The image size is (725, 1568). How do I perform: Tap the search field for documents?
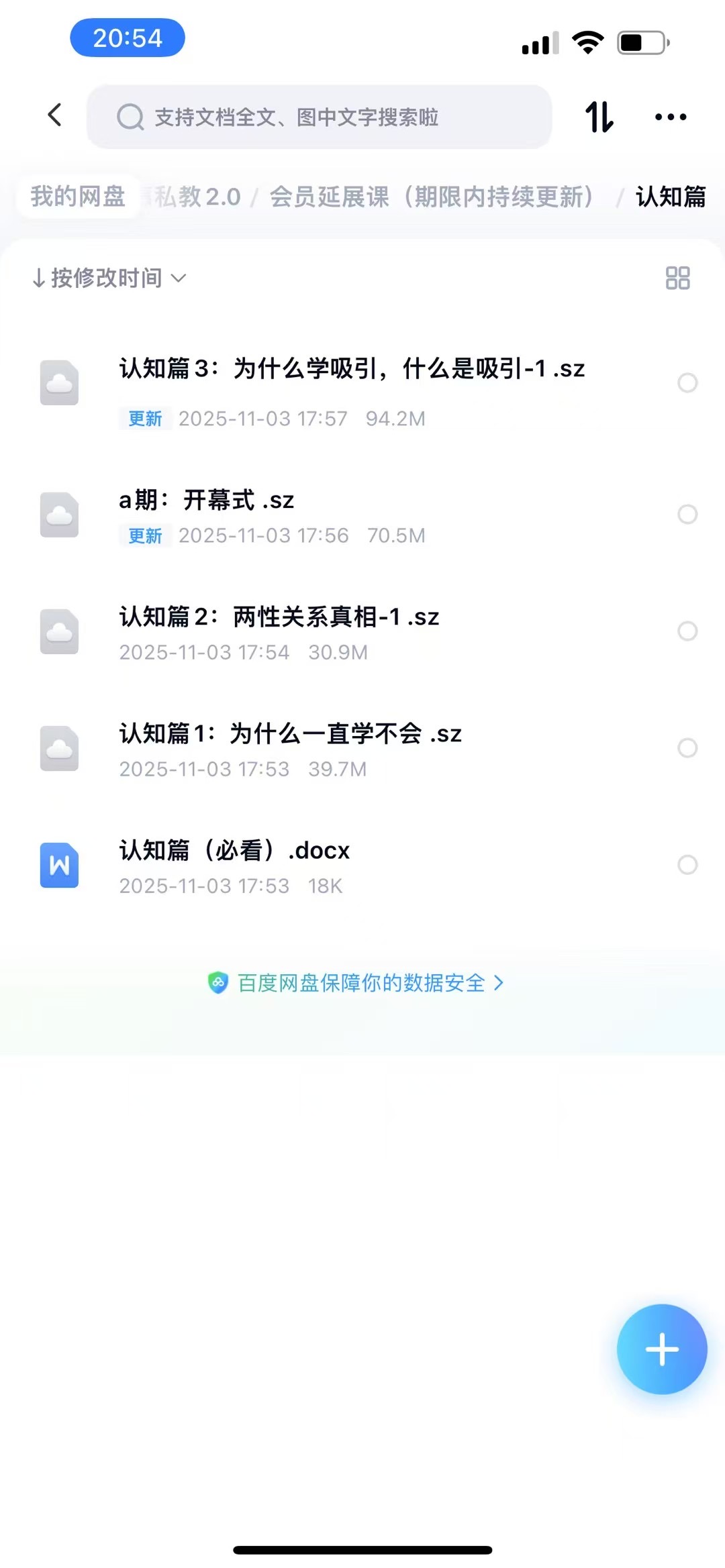[x=320, y=117]
